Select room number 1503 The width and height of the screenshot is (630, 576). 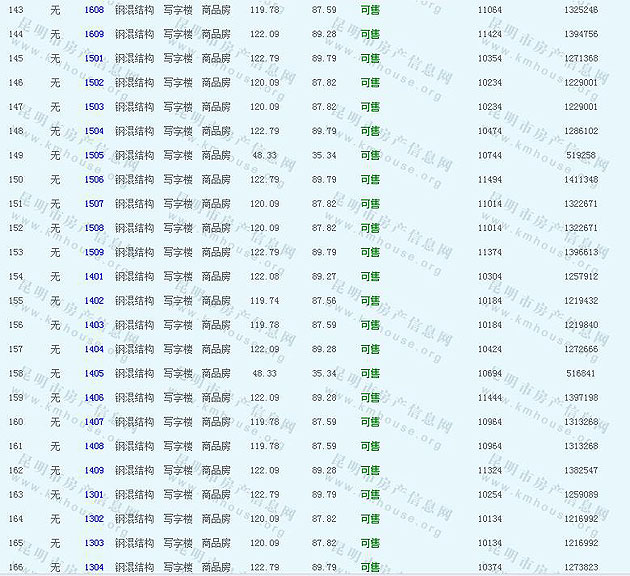pyautogui.click(x=94, y=106)
